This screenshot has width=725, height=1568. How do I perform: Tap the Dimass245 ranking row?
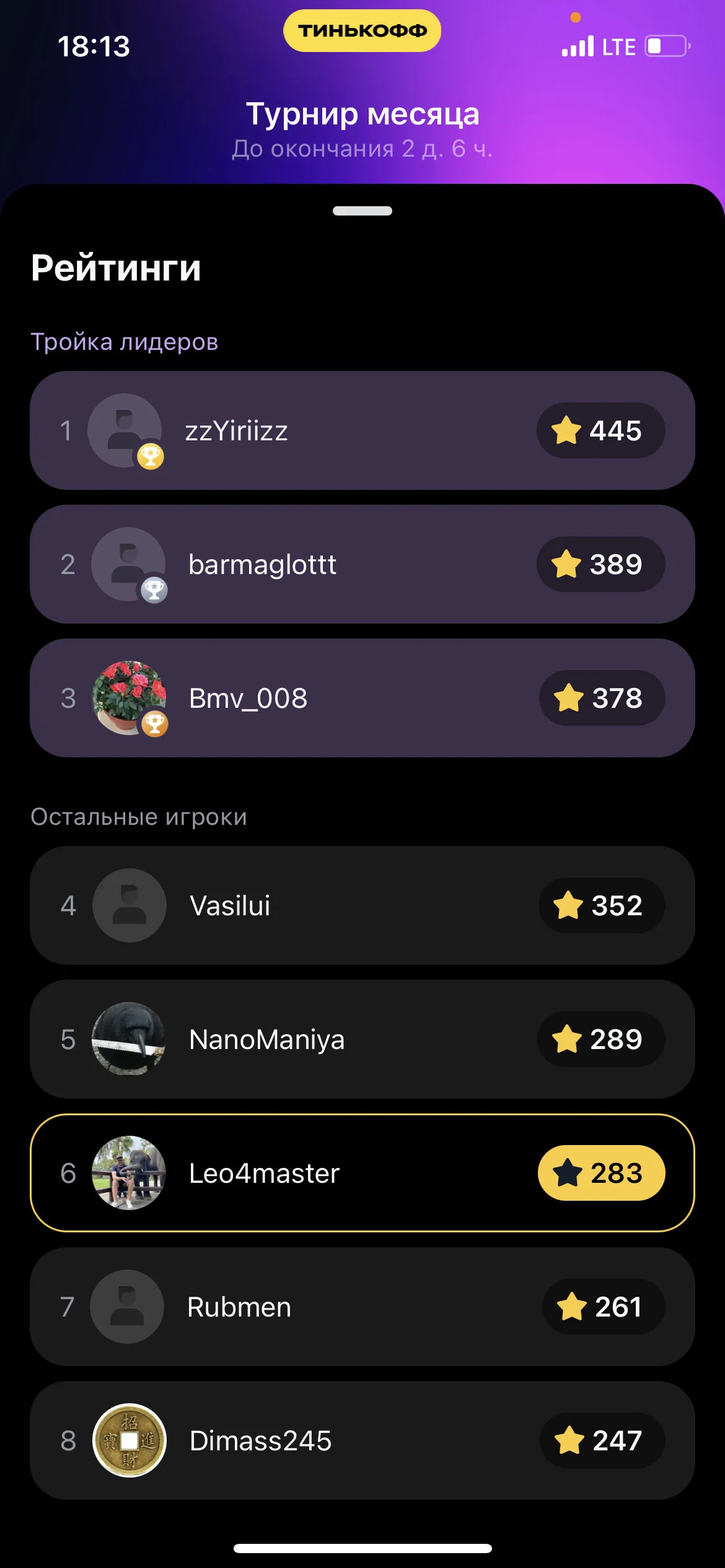(362, 1440)
